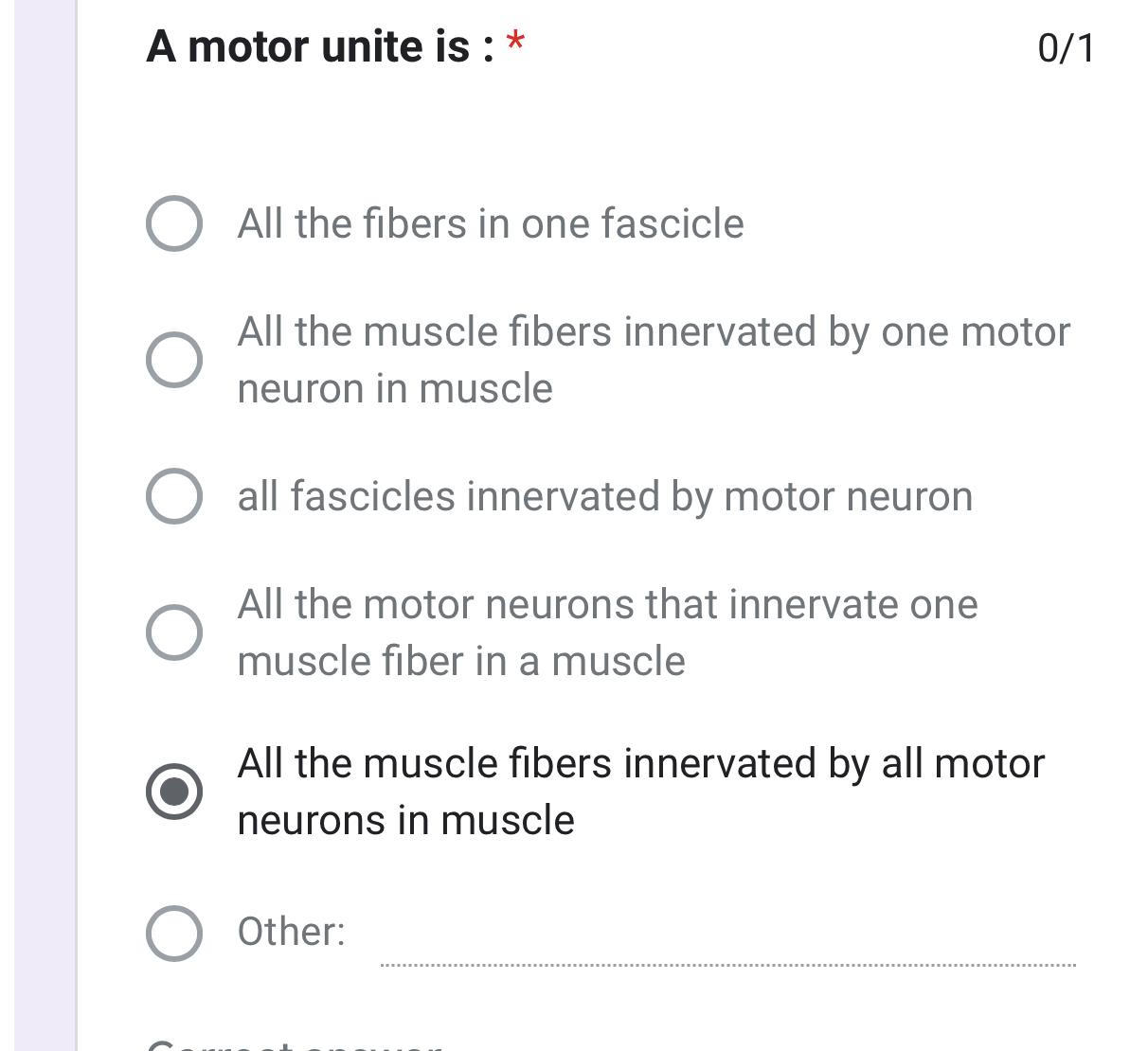
Task: Select 'All the fibers in one fascicle'
Action: pyautogui.click(x=174, y=224)
